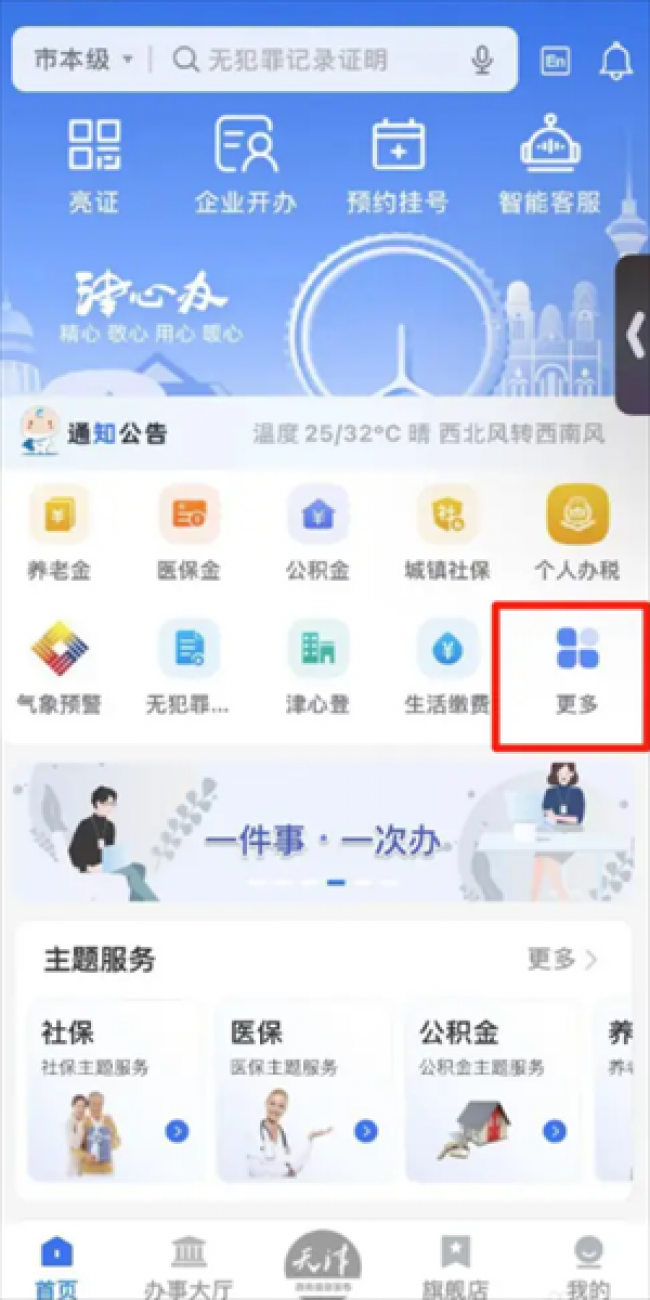Open the 市本级 region dropdown

(x=84, y=60)
